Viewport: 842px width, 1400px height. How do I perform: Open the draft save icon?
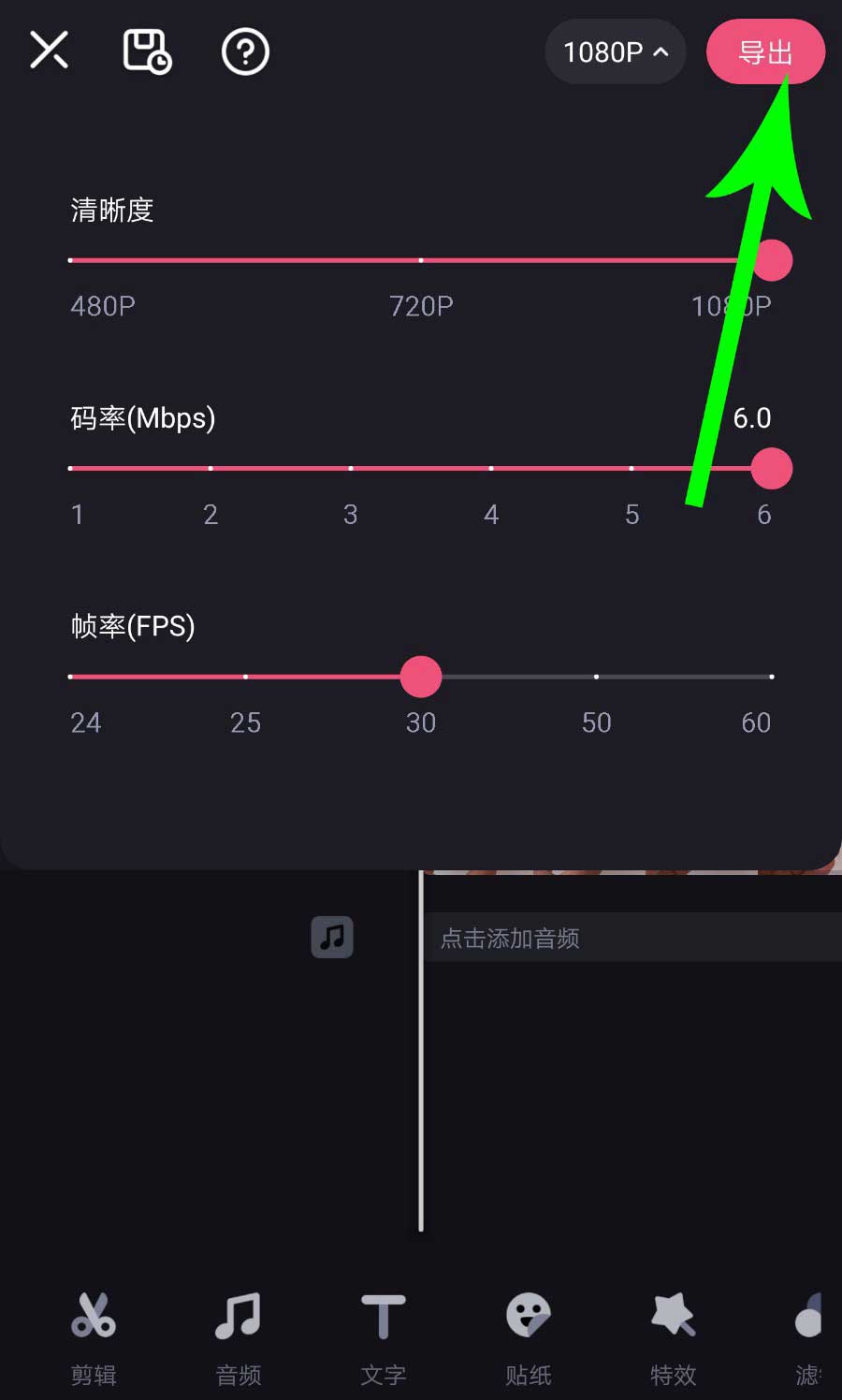click(146, 51)
